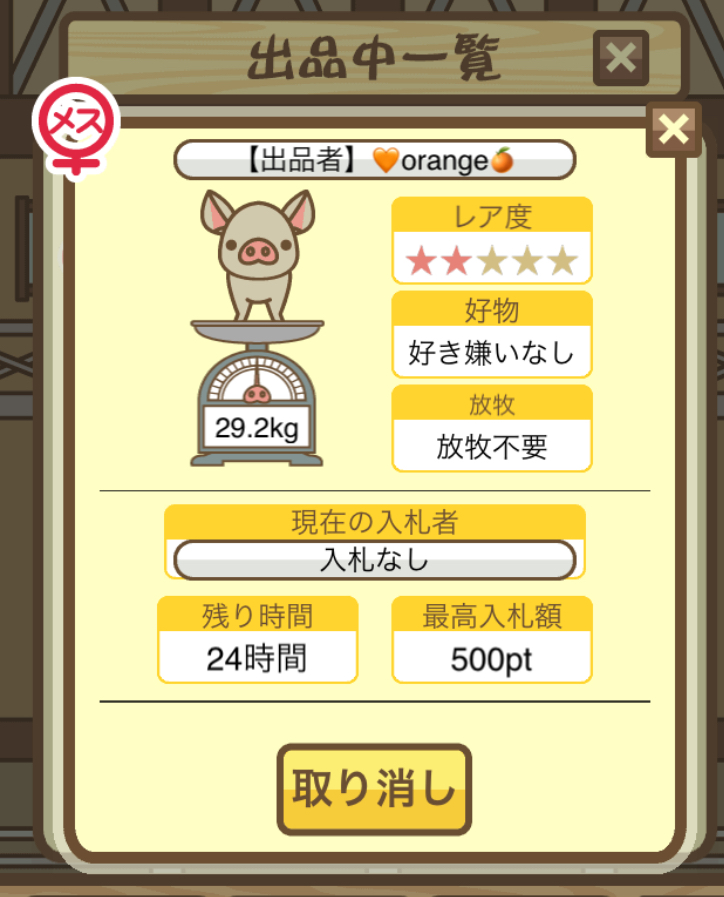Tap the 取り消し cancel listing button
Viewport: 724px width, 897px height.
coord(373,789)
